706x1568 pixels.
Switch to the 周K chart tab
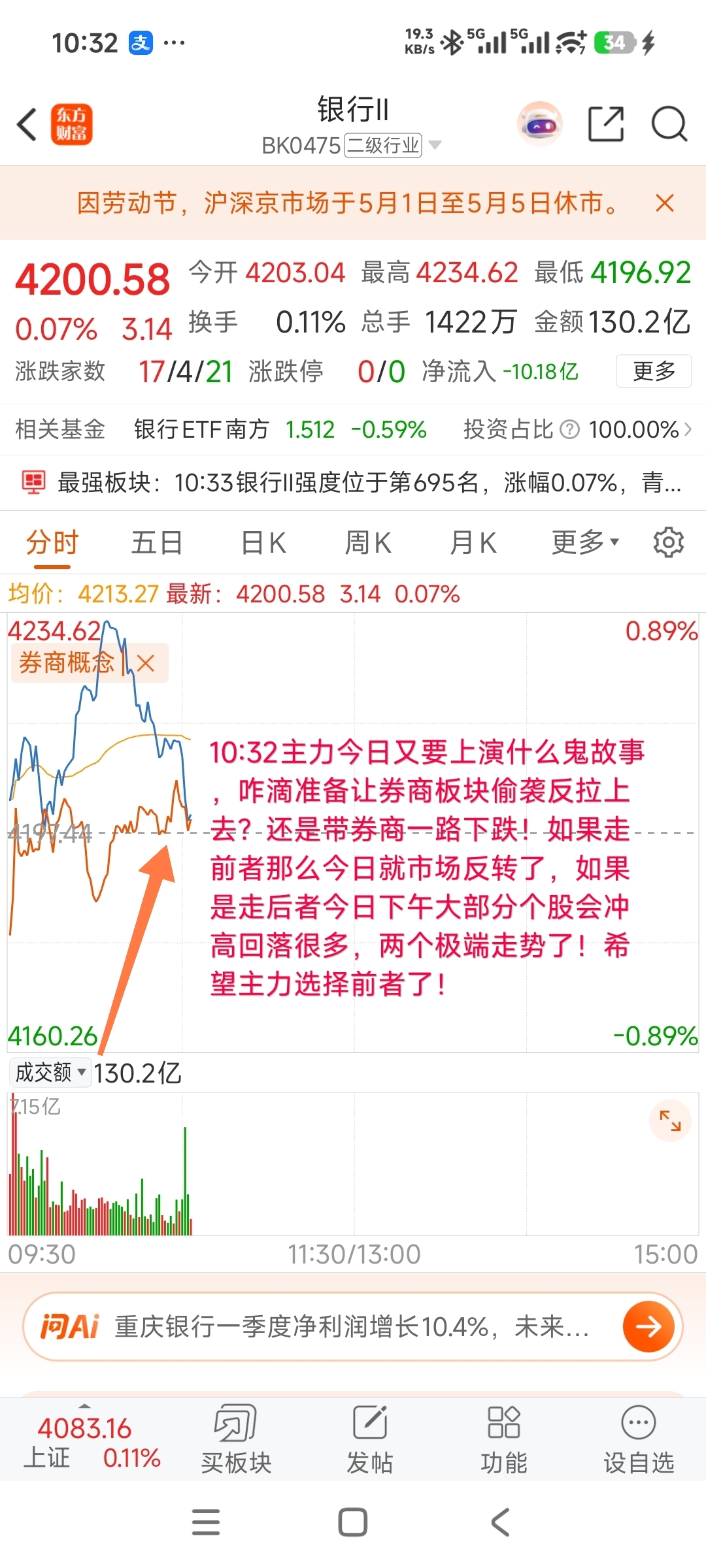[x=368, y=542]
